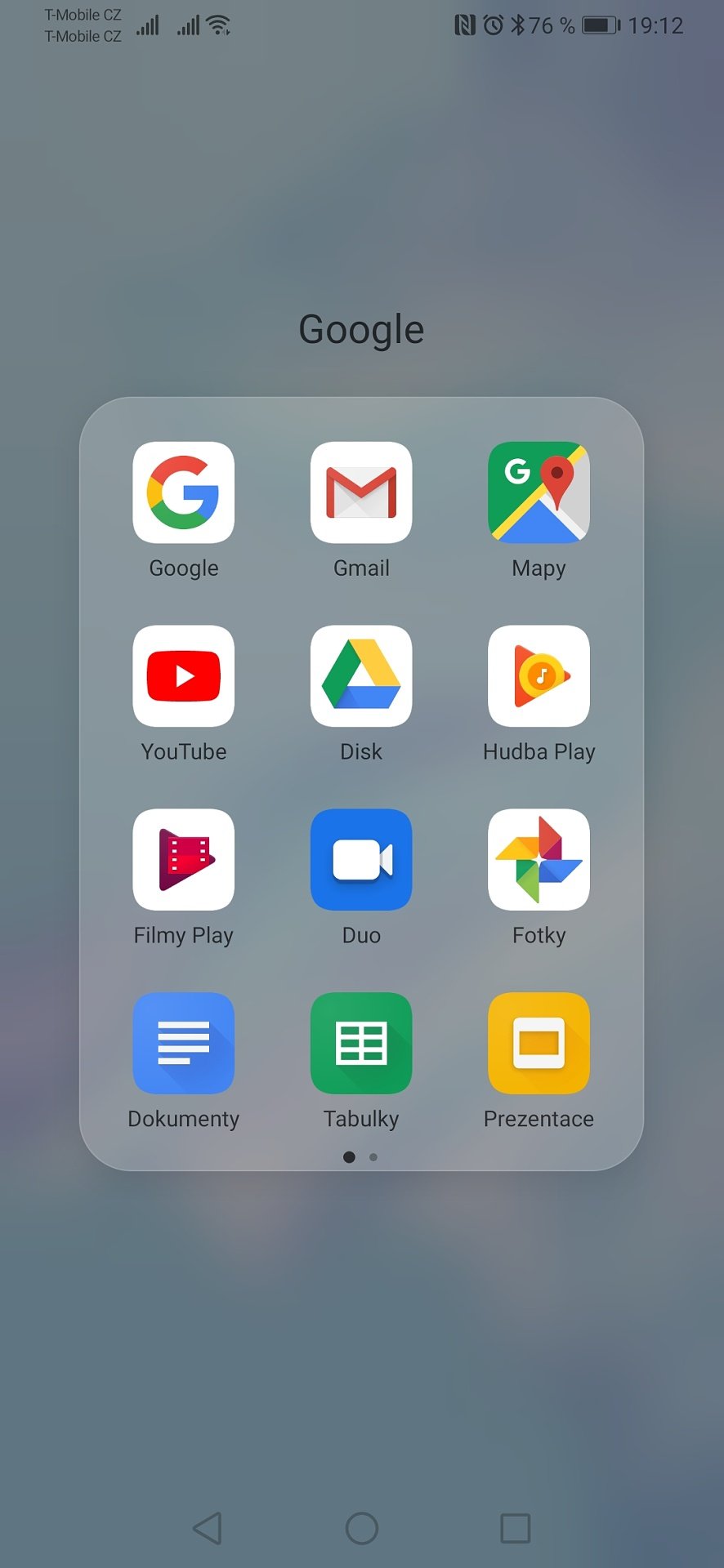Open the Dokumenty app

click(x=184, y=1043)
